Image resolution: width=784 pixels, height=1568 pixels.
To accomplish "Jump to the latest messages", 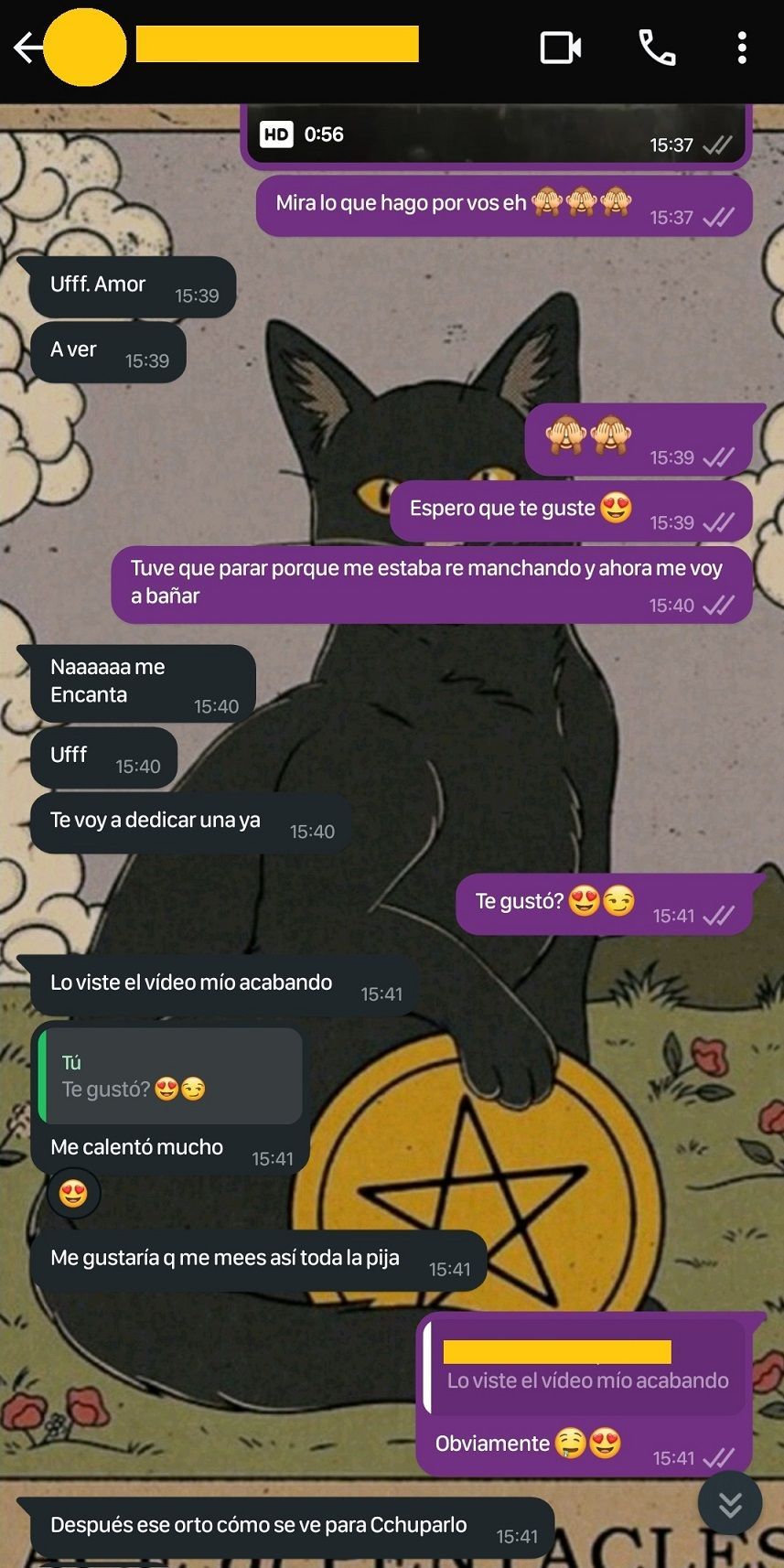I will (730, 1504).
